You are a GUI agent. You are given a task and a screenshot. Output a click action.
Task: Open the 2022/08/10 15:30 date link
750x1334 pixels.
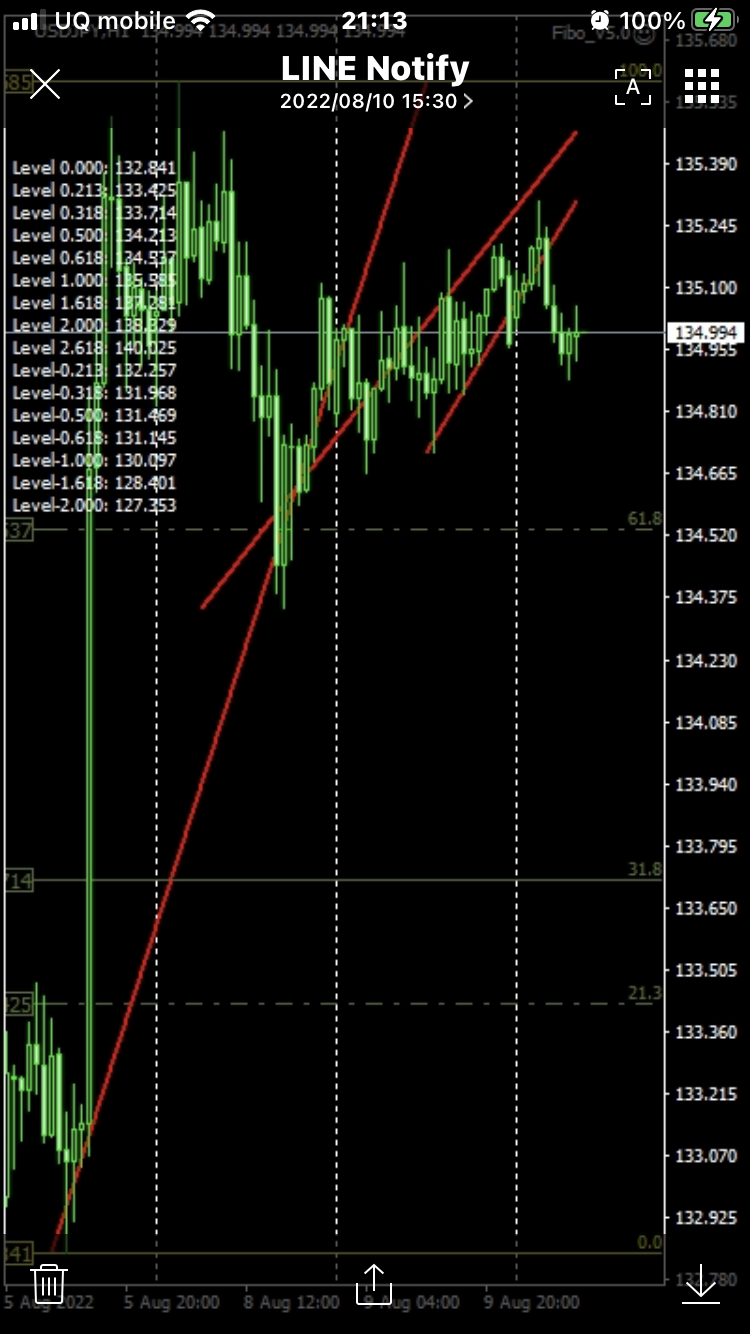coord(376,101)
